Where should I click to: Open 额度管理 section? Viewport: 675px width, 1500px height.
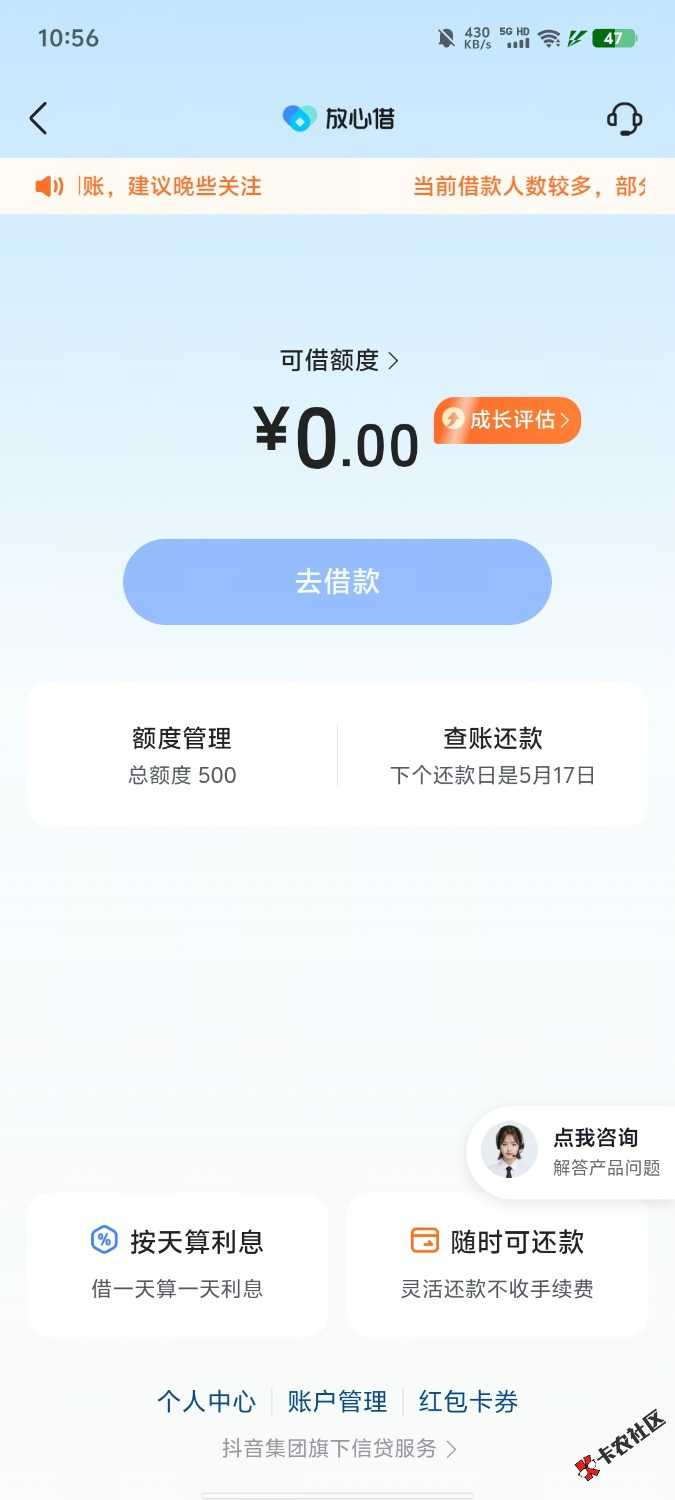182,755
